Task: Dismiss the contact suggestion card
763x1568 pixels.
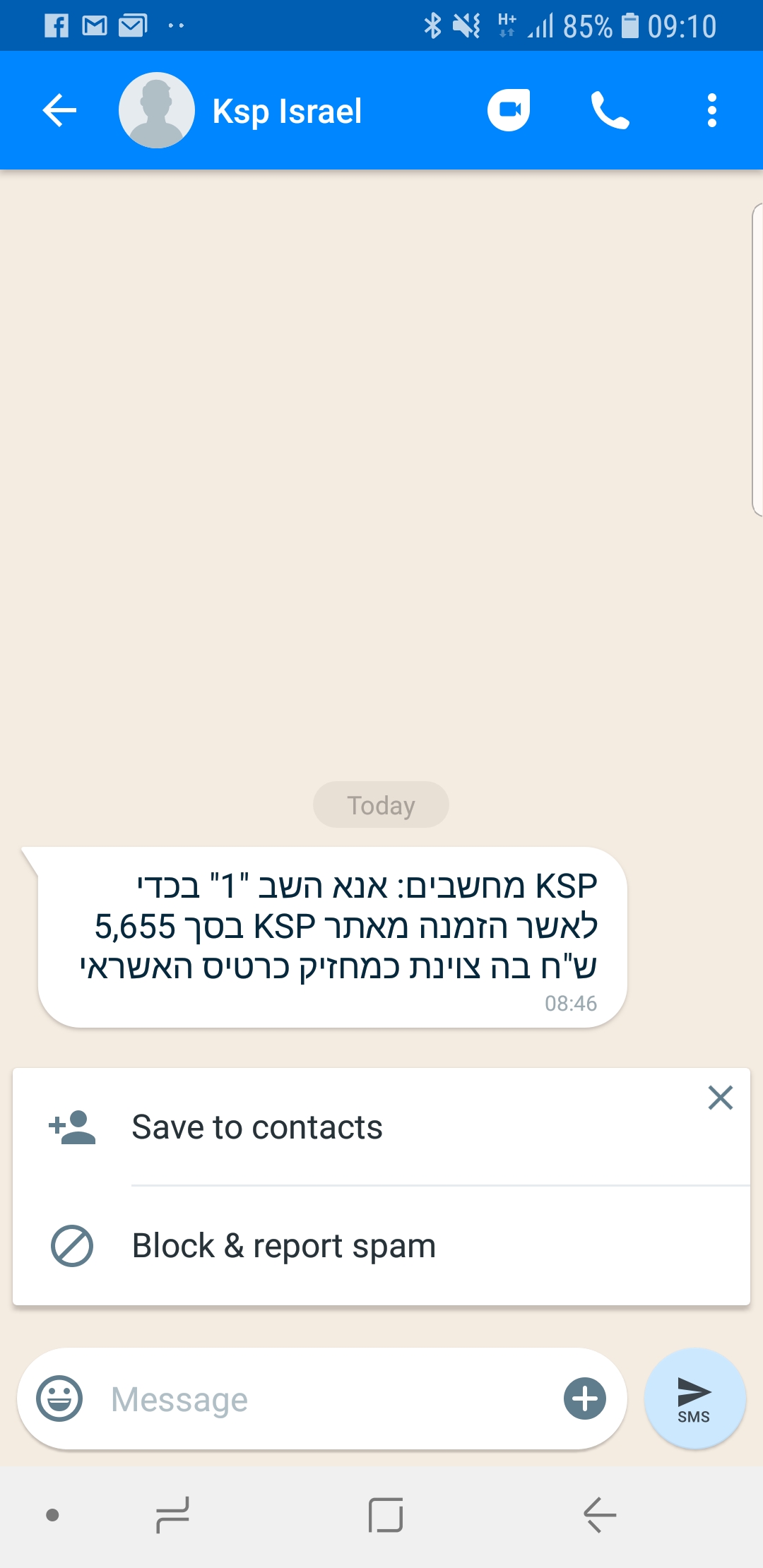Action: (720, 1098)
